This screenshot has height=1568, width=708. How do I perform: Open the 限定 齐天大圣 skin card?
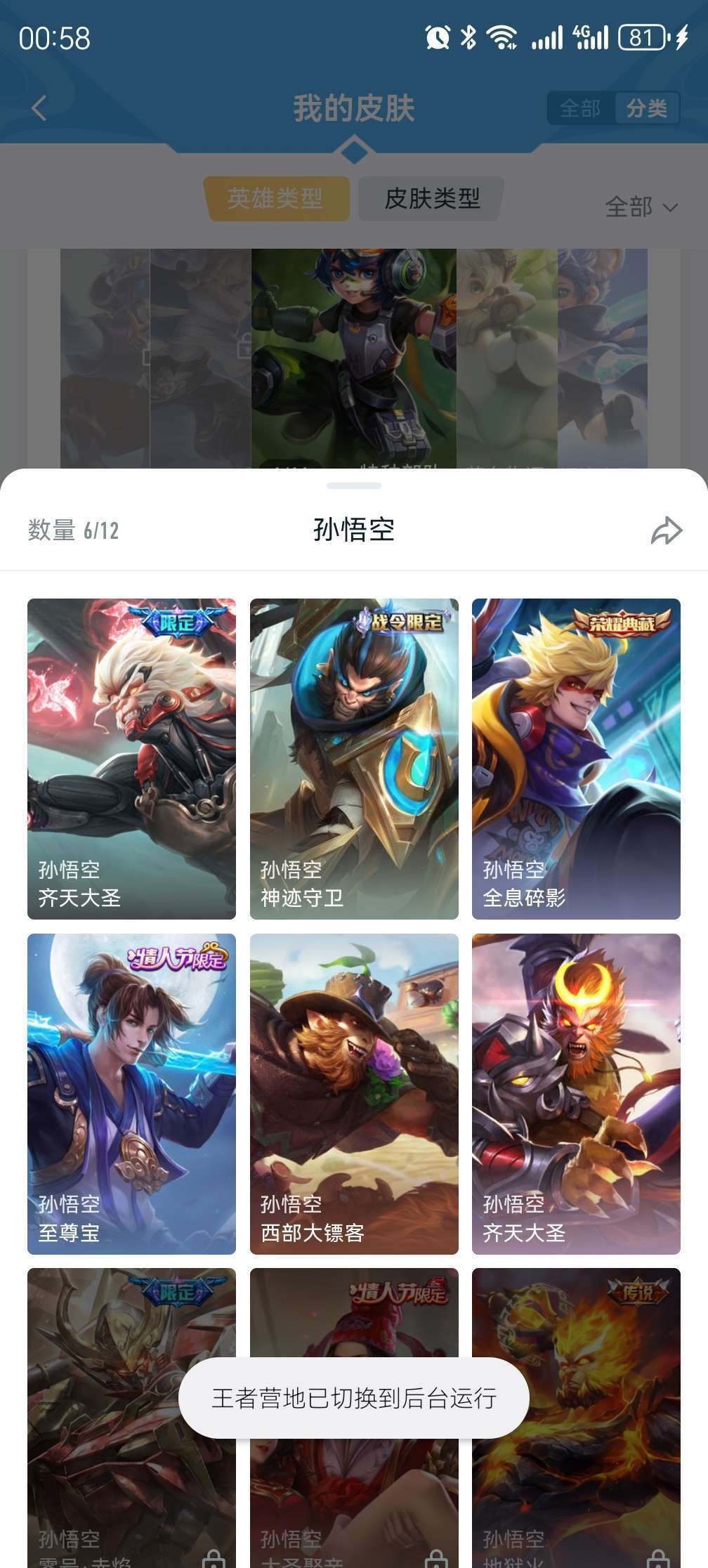(131, 759)
